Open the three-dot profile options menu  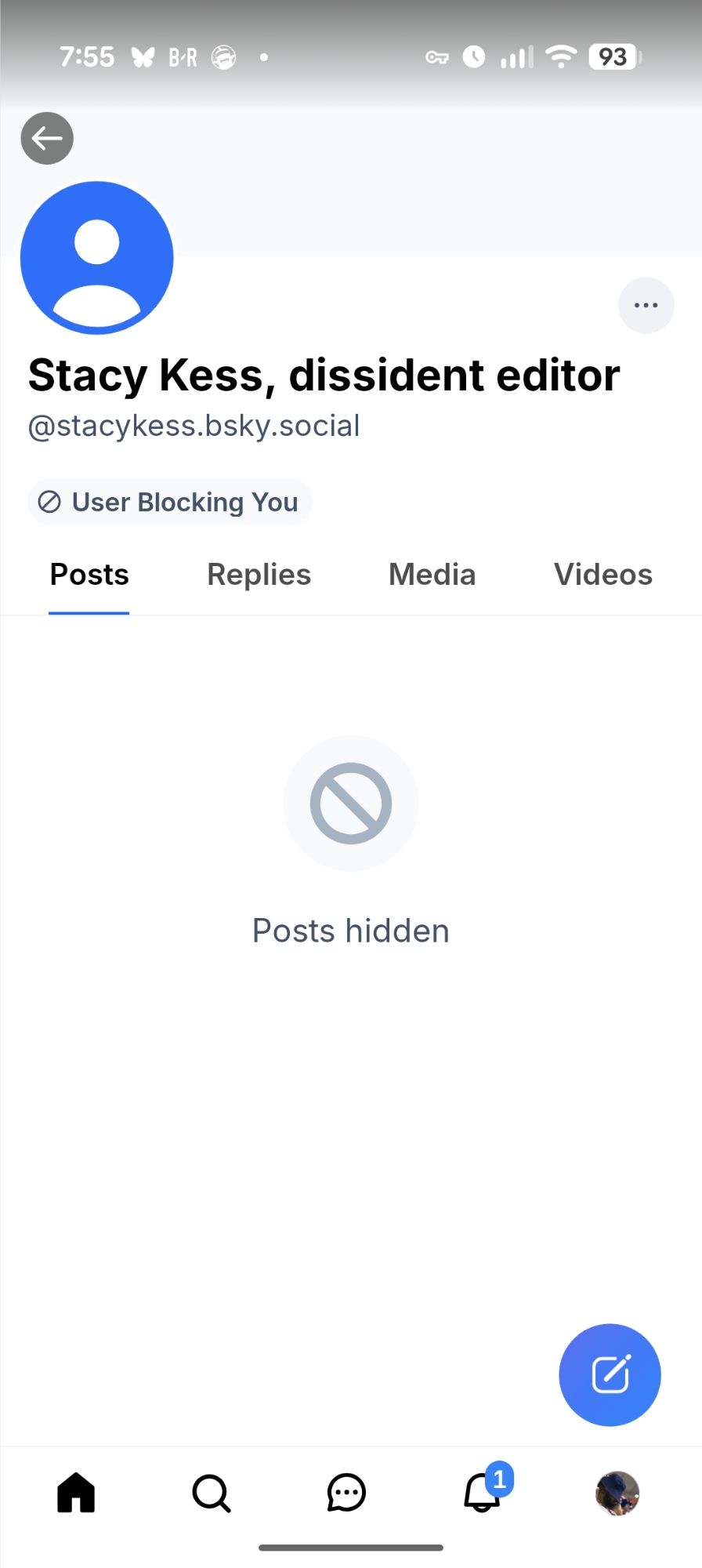tap(646, 305)
